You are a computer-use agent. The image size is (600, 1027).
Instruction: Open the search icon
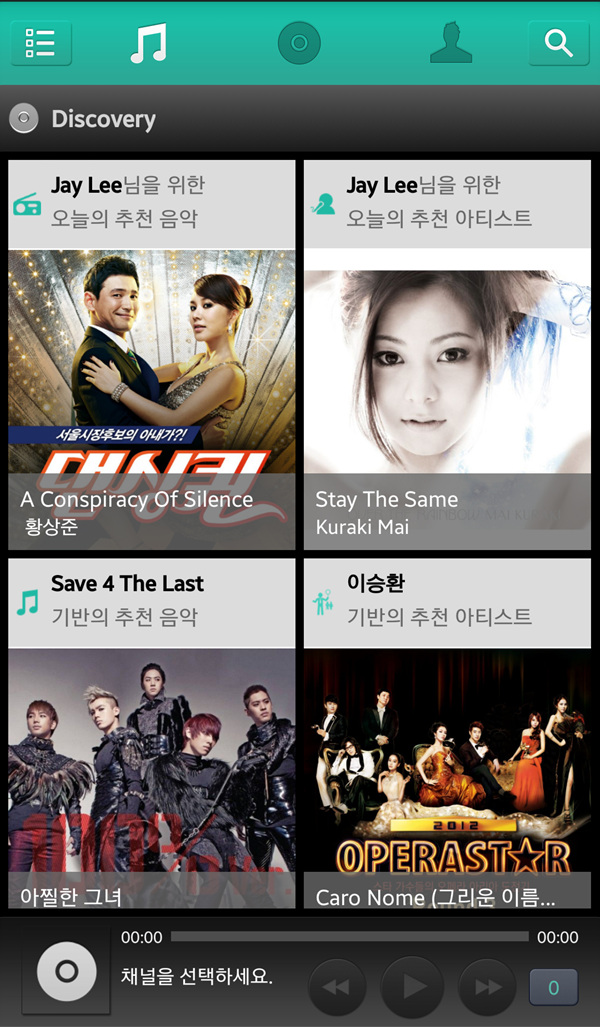tap(558, 43)
